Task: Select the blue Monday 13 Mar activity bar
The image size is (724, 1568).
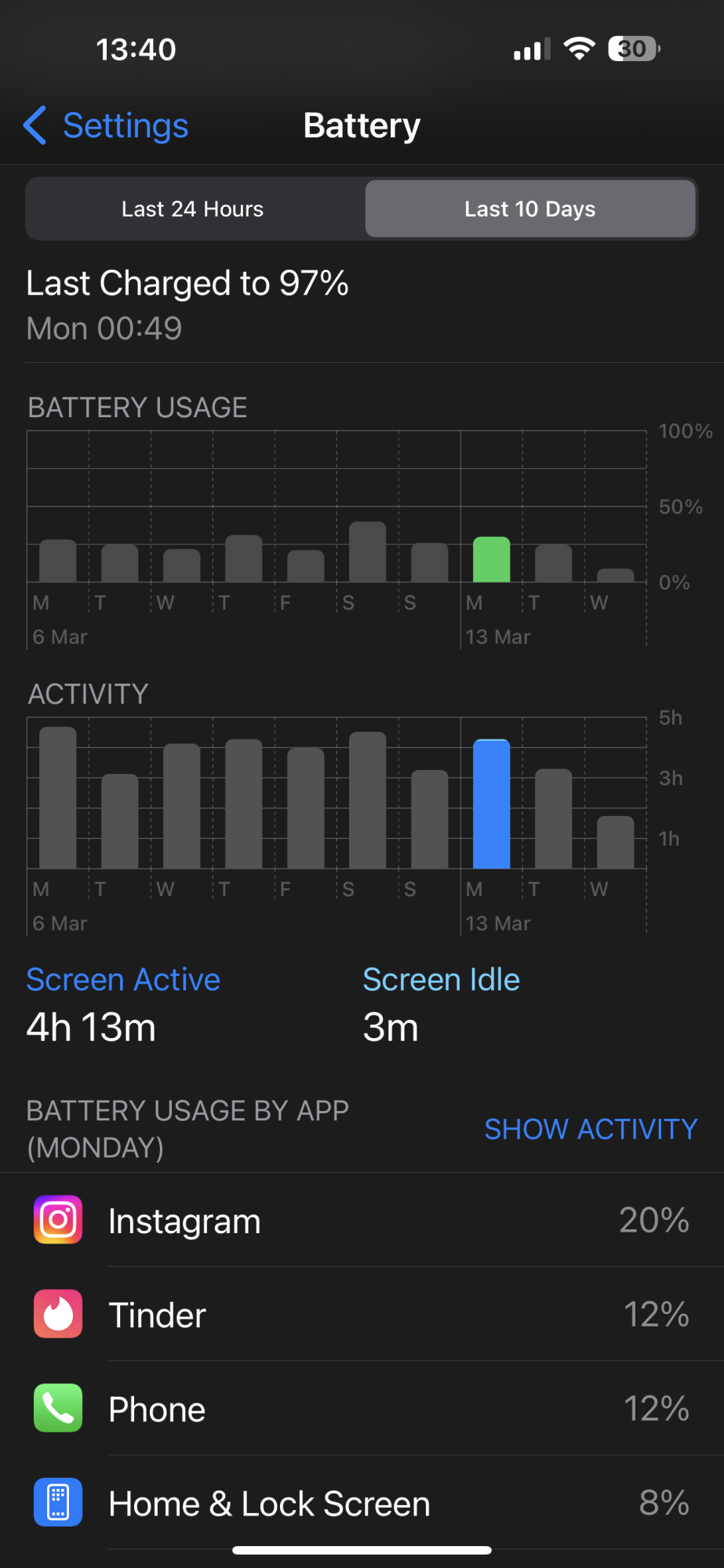Action: click(492, 804)
